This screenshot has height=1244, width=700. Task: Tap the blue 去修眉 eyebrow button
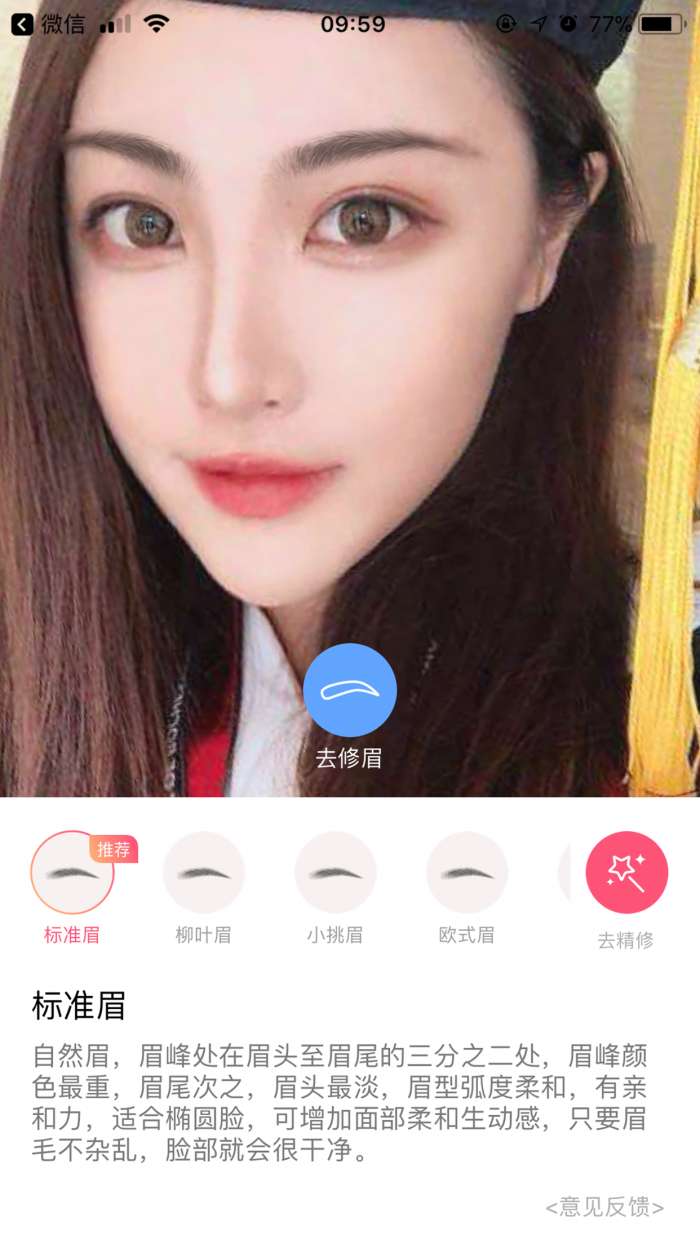(350, 690)
